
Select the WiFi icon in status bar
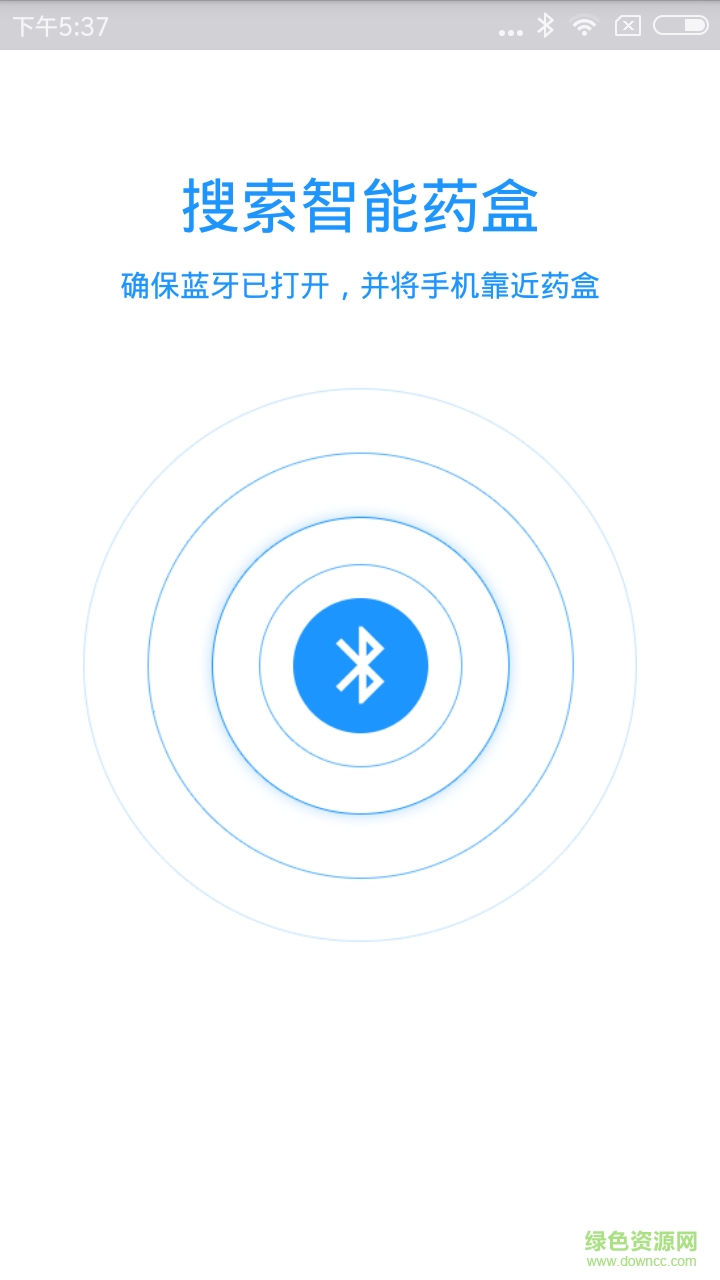tap(582, 27)
